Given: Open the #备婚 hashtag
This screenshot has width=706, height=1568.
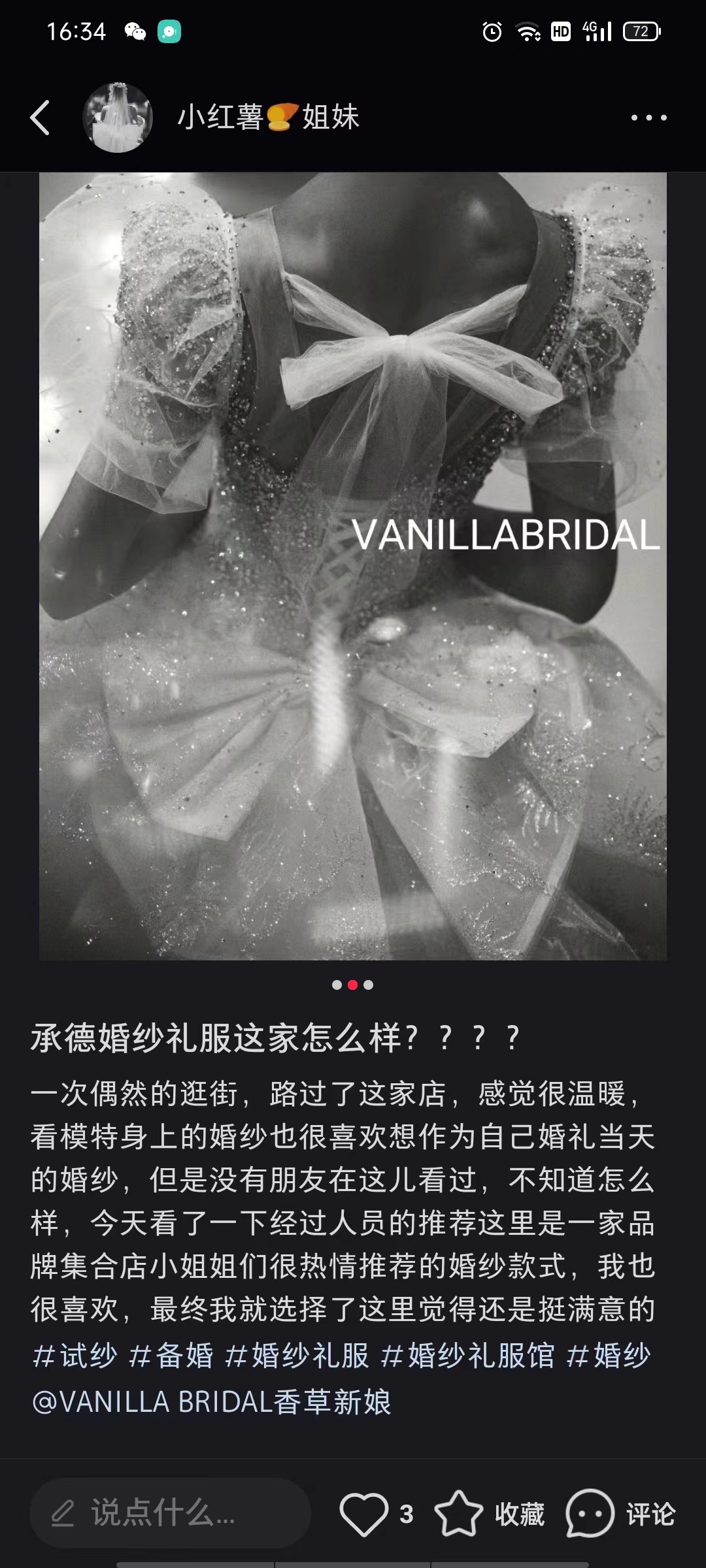Looking at the screenshot, I should coord(171,1355).
